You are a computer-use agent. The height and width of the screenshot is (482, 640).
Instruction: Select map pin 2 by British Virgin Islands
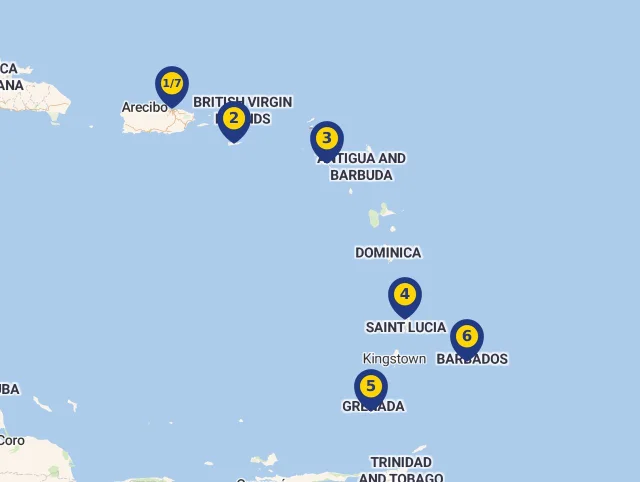pos(234,119)
